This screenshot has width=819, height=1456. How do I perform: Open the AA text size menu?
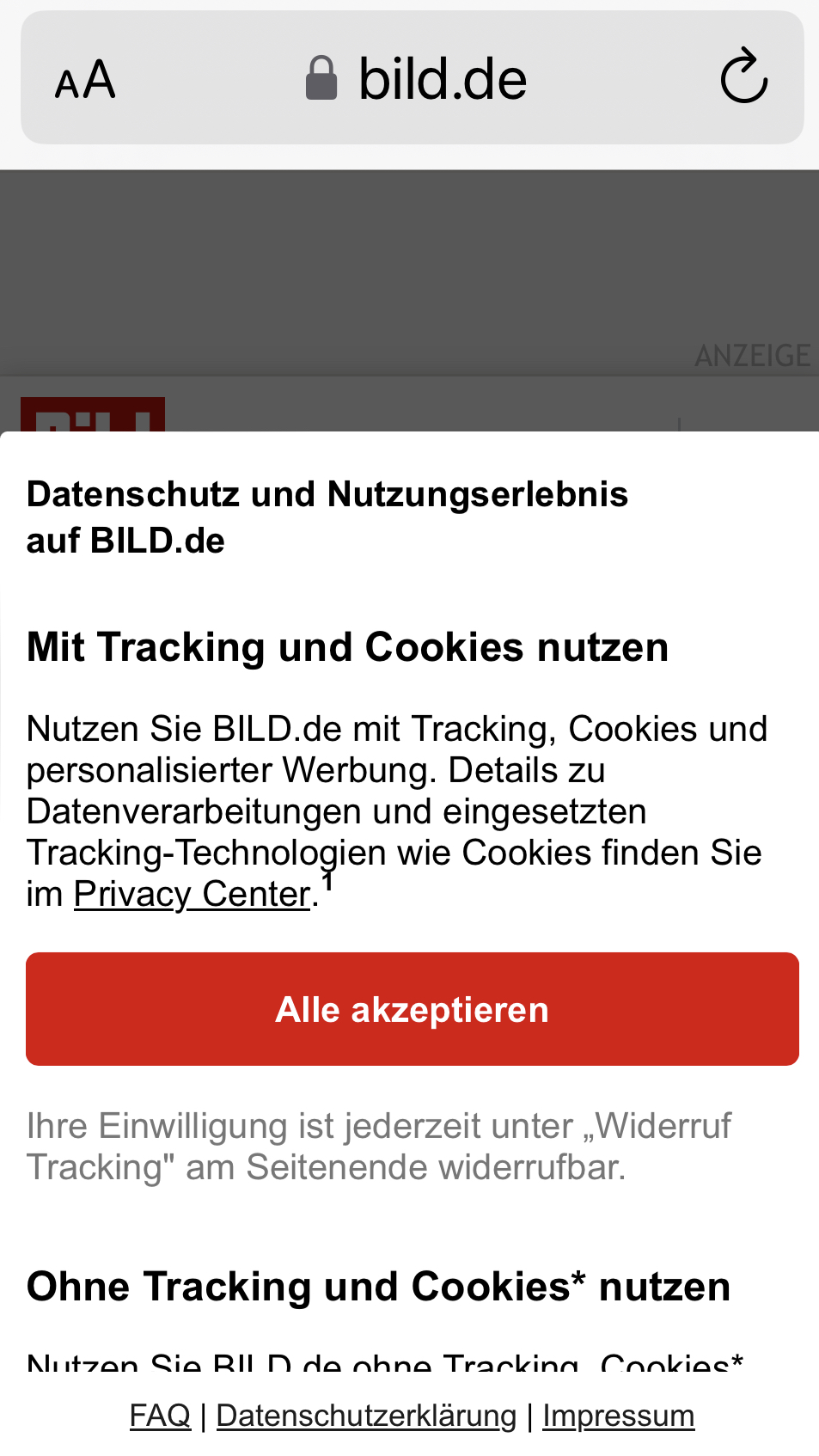click(85, 80)
